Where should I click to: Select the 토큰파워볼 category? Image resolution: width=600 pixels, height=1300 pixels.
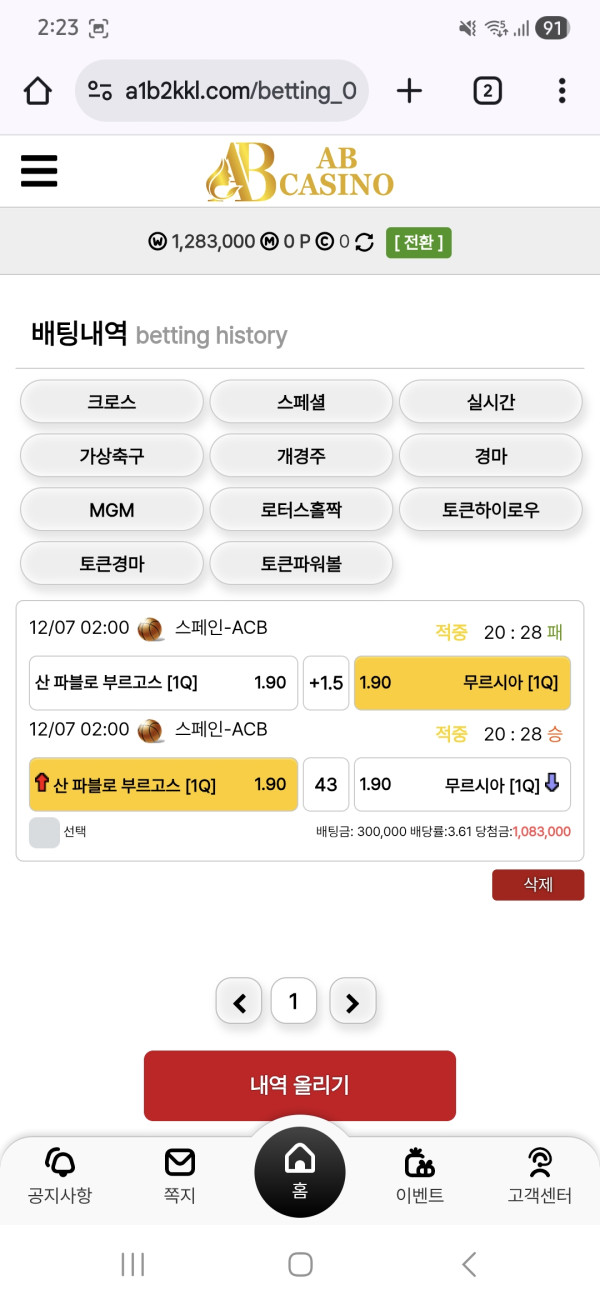[x=301, y=564]
